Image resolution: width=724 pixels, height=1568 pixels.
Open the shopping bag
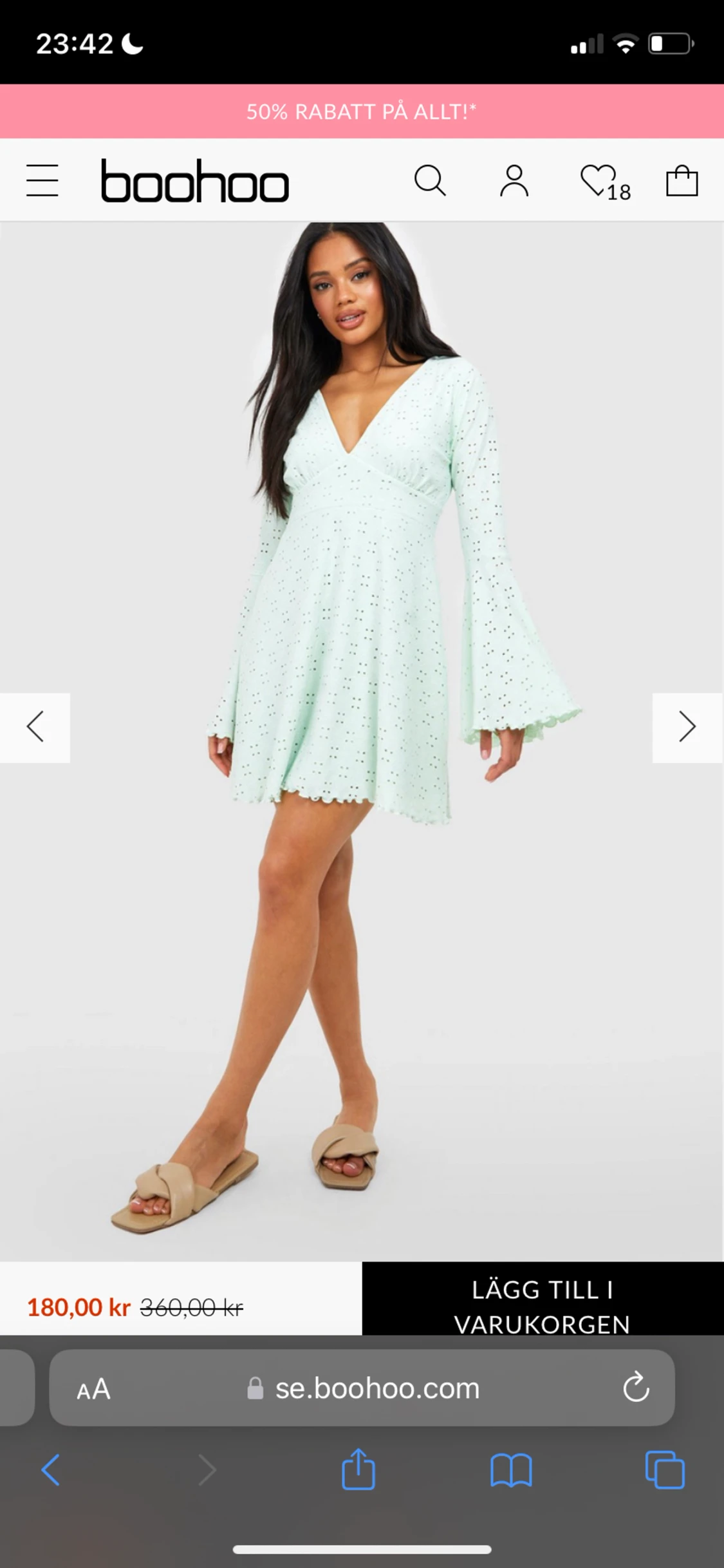682,180
